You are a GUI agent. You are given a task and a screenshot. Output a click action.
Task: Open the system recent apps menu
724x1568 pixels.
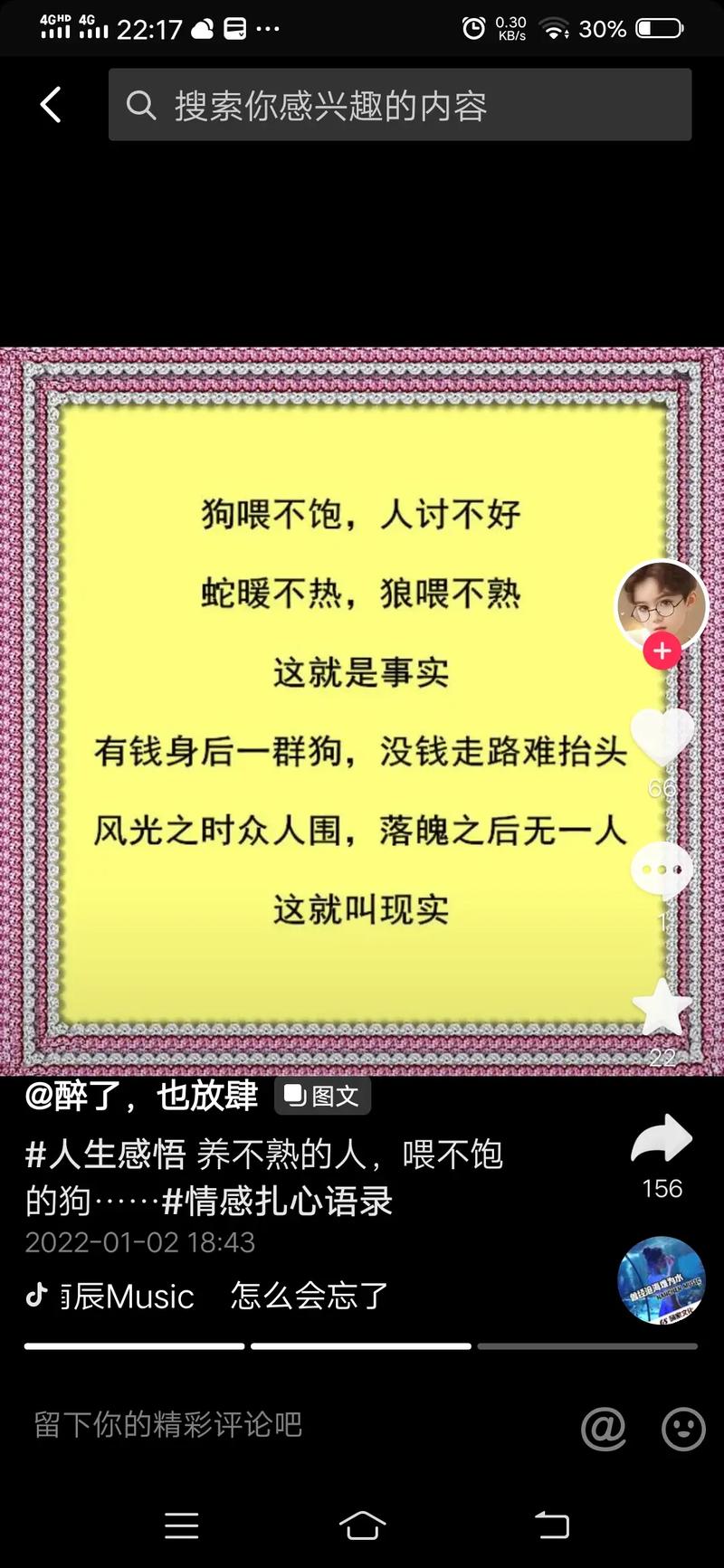182,1525
